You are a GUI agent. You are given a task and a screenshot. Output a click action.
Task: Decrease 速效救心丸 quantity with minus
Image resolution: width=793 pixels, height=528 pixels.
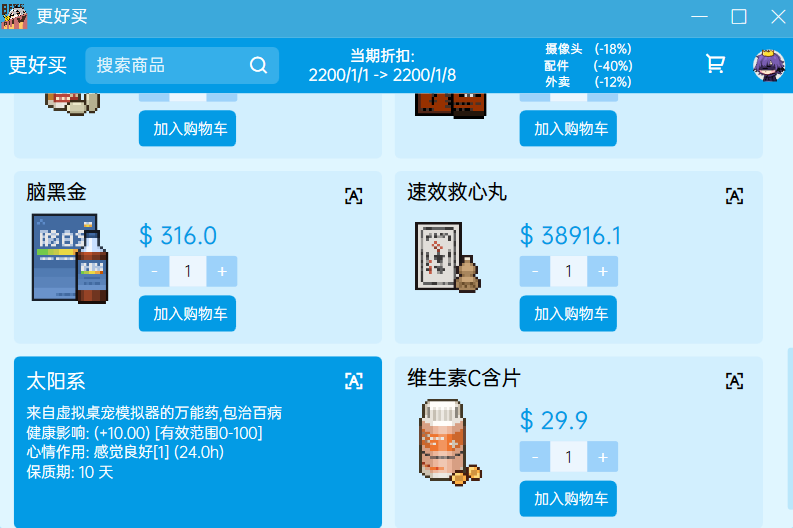click(x=535, y=271)
